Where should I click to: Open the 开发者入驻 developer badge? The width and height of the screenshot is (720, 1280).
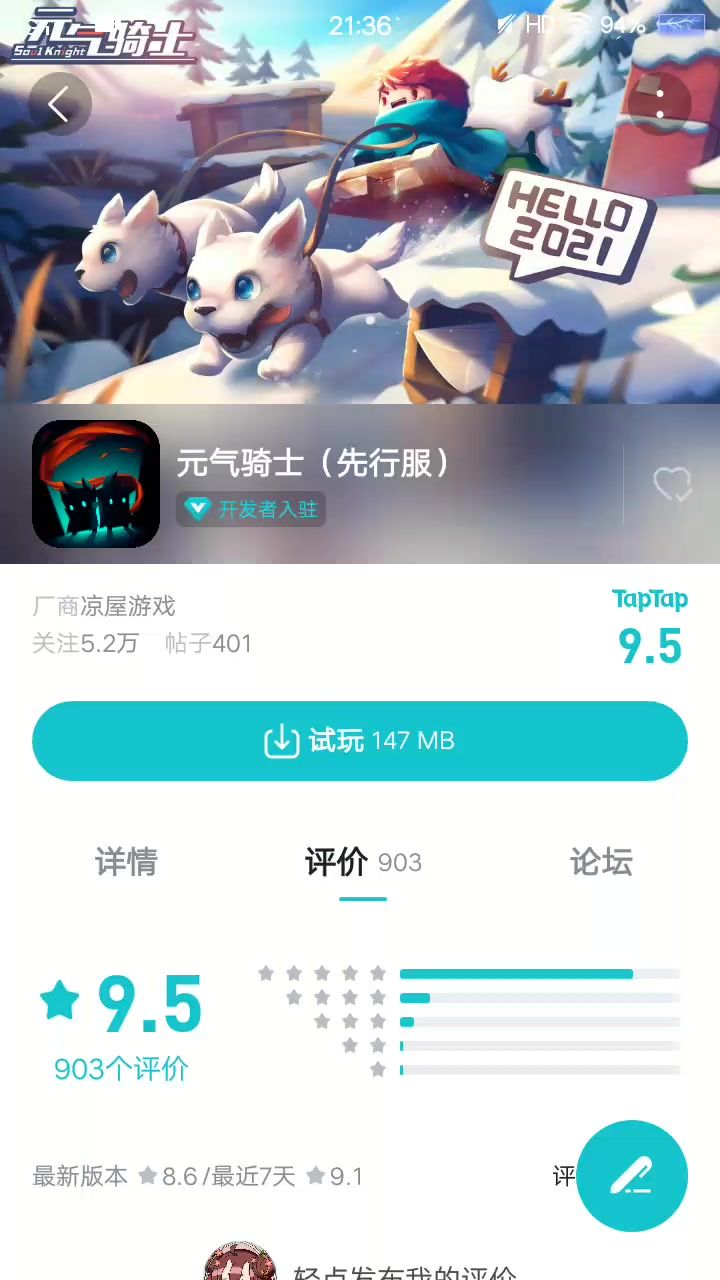click(x=252, y=509)
